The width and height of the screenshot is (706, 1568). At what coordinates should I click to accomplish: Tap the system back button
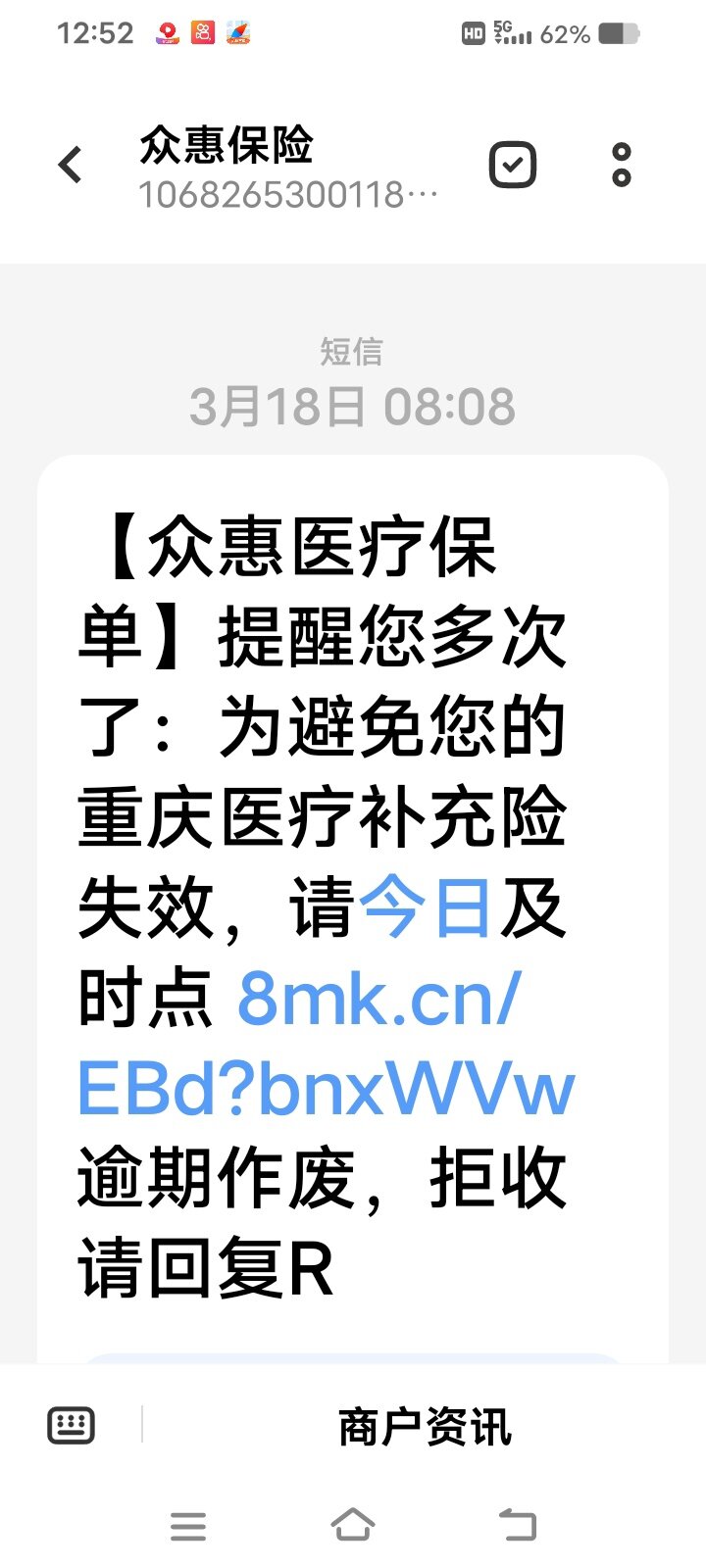(x=518, y=1525)
